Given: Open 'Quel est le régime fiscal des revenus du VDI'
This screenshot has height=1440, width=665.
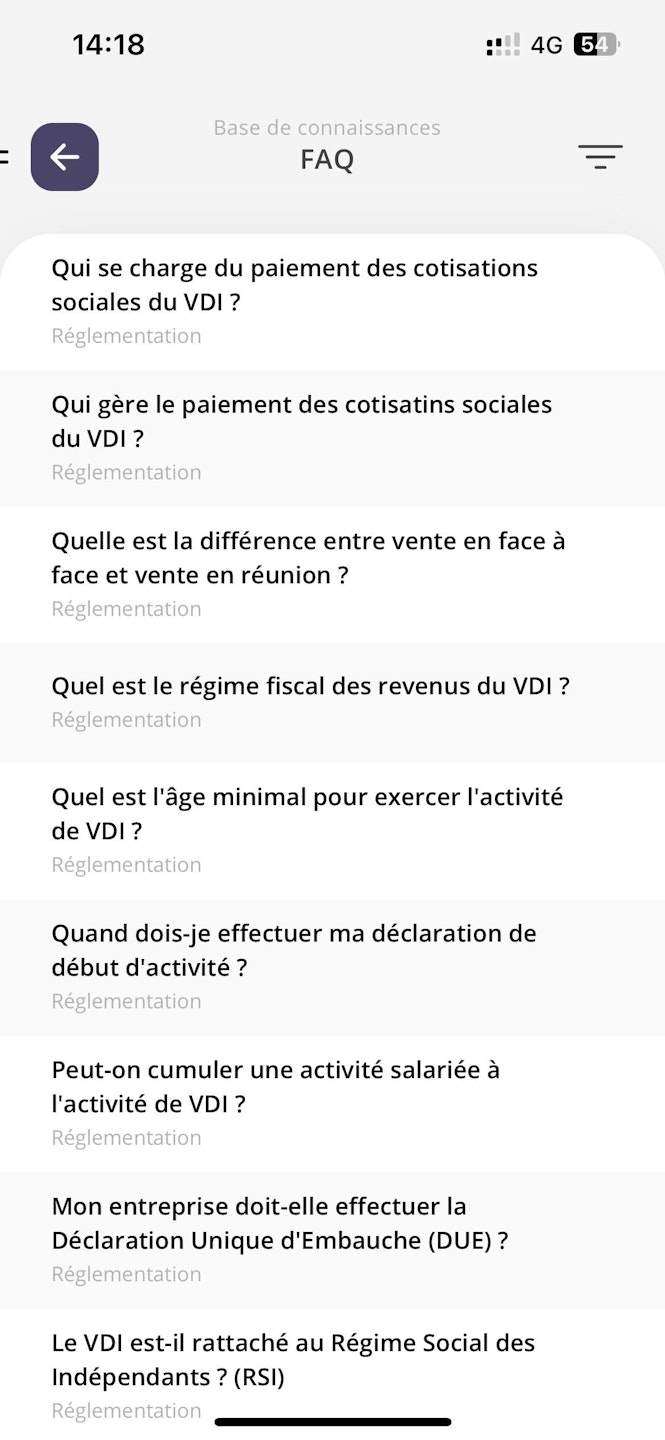Looking at the screenshot, I should click(310, 687).
